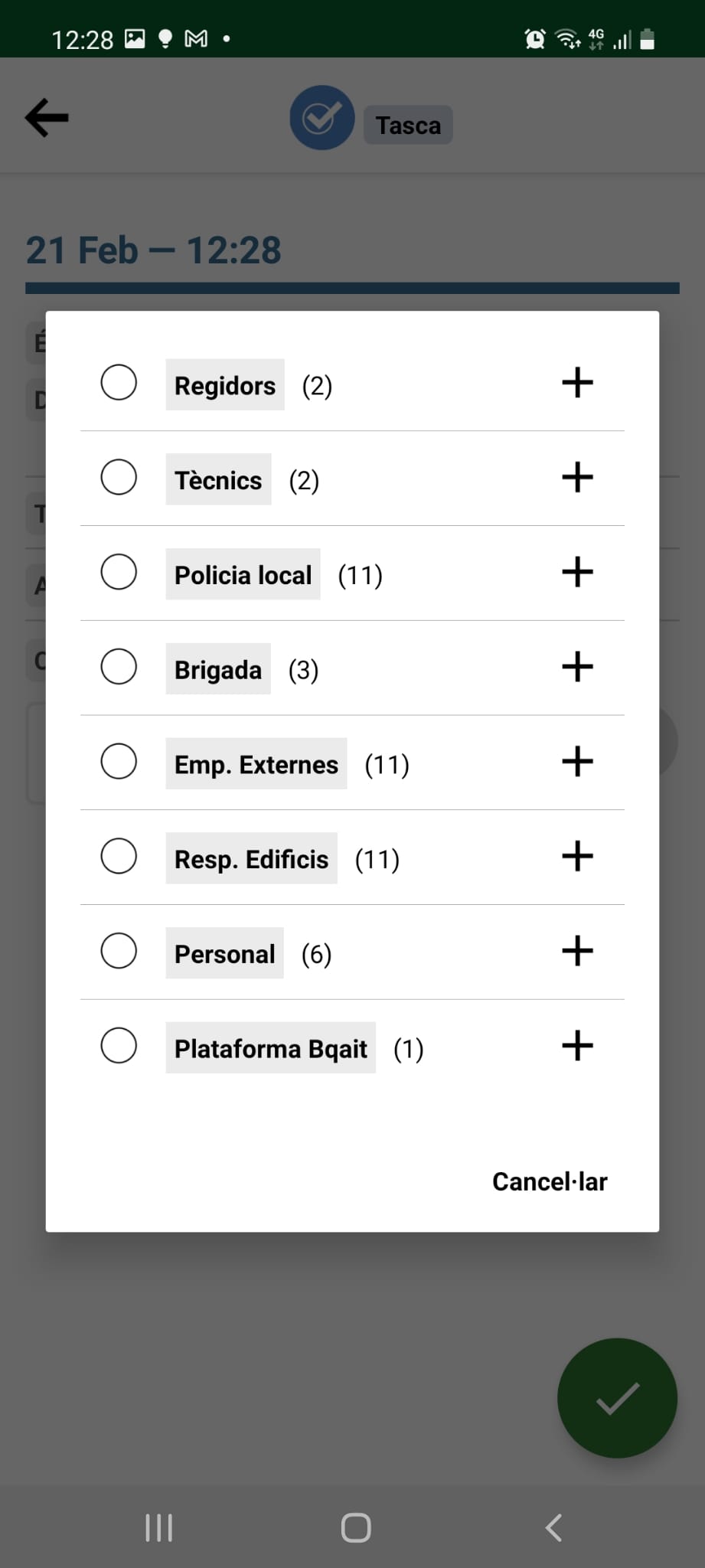Expand the Personal group list

pos(577,952)
